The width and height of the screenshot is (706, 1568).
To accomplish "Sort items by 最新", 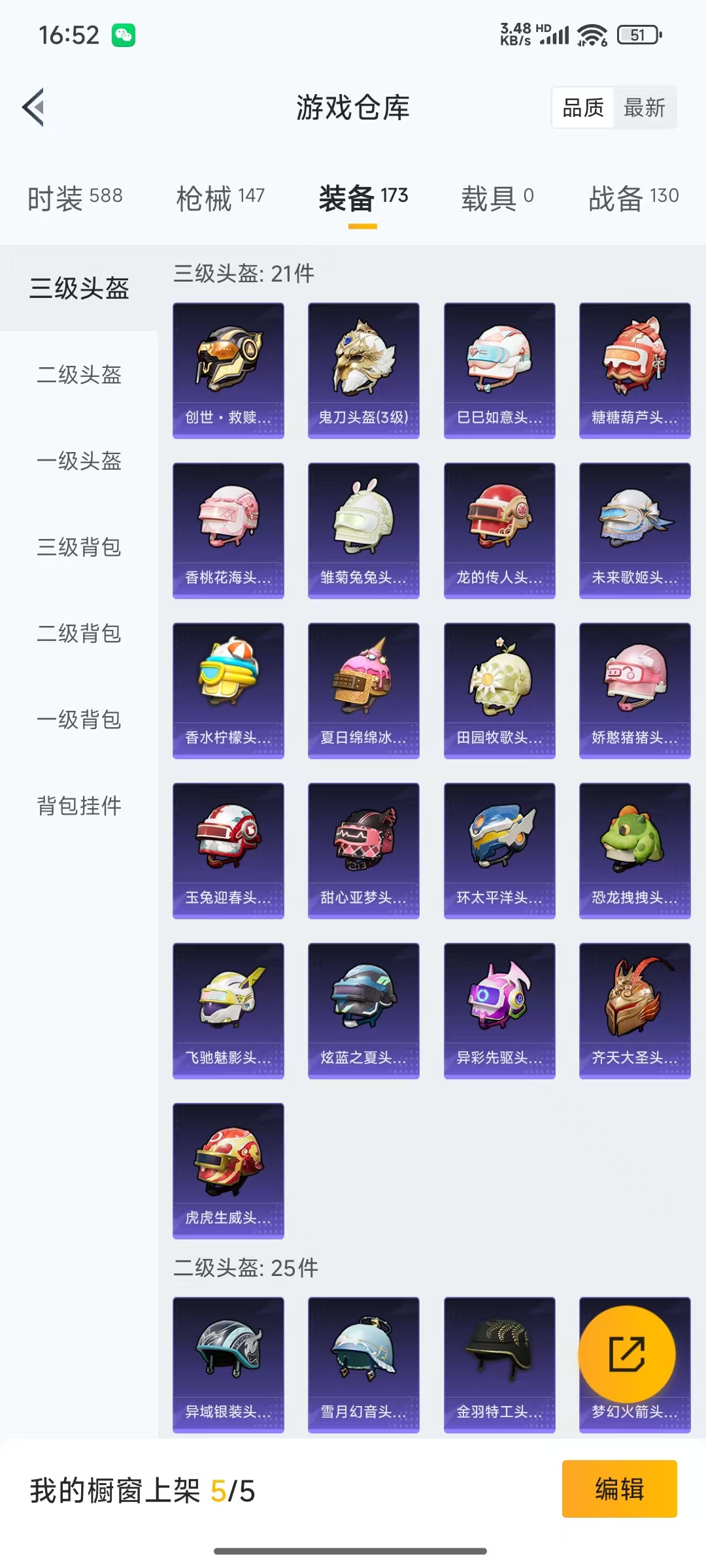I will point(644,108).
